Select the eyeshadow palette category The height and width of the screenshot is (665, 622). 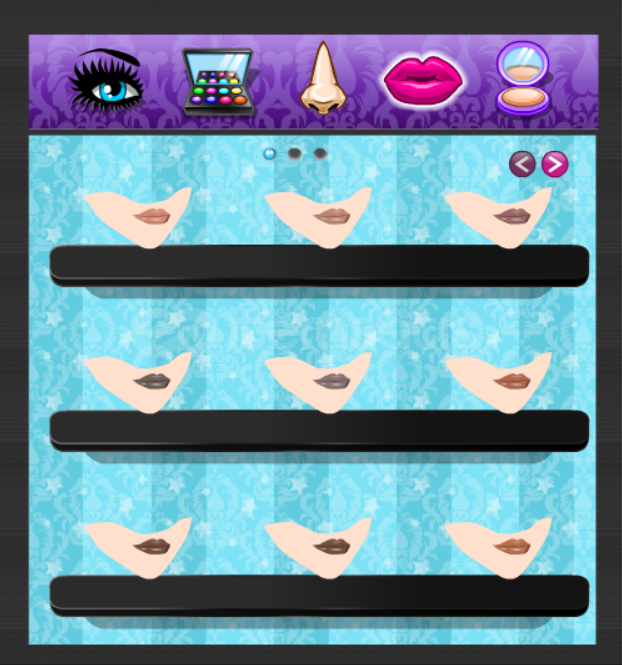tap(218, 82)
